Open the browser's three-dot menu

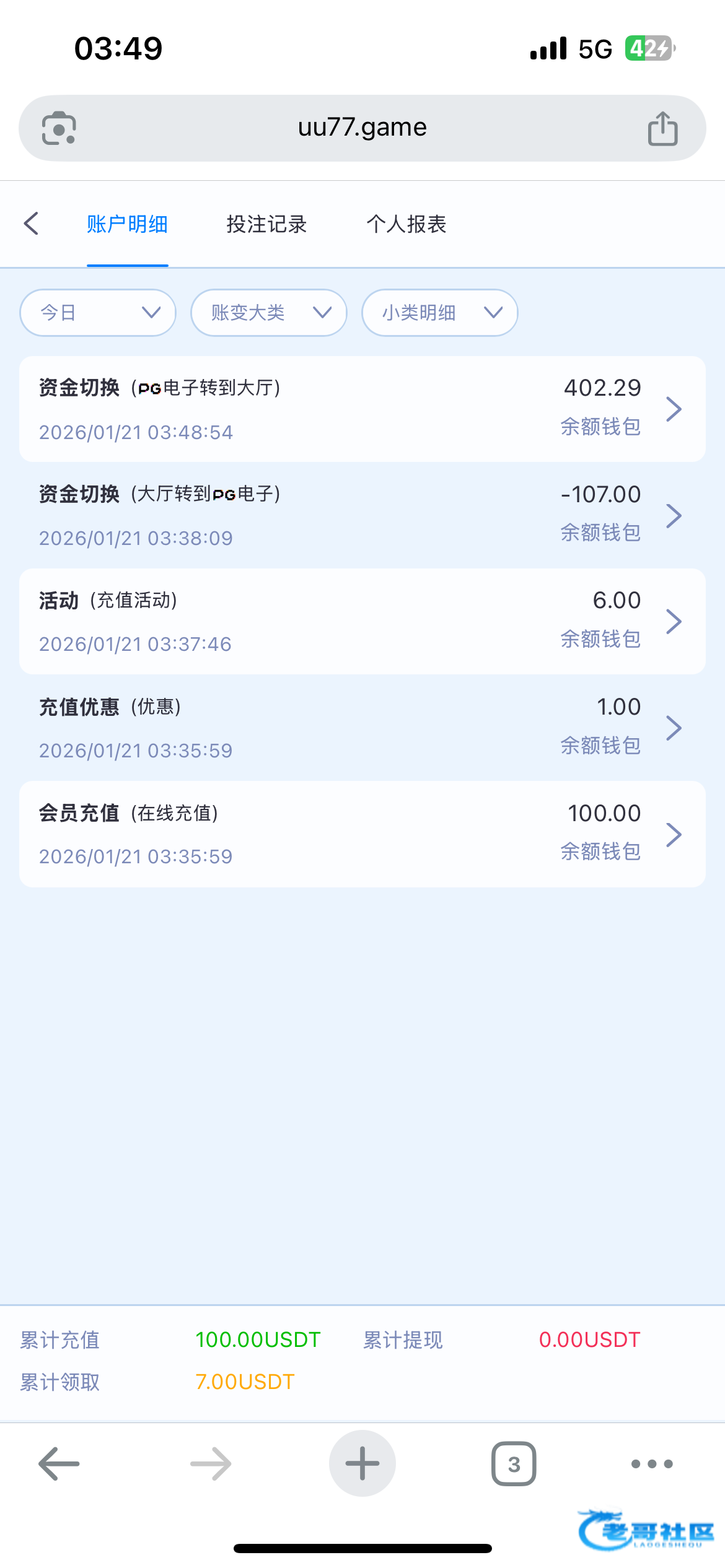(651, 1464)
